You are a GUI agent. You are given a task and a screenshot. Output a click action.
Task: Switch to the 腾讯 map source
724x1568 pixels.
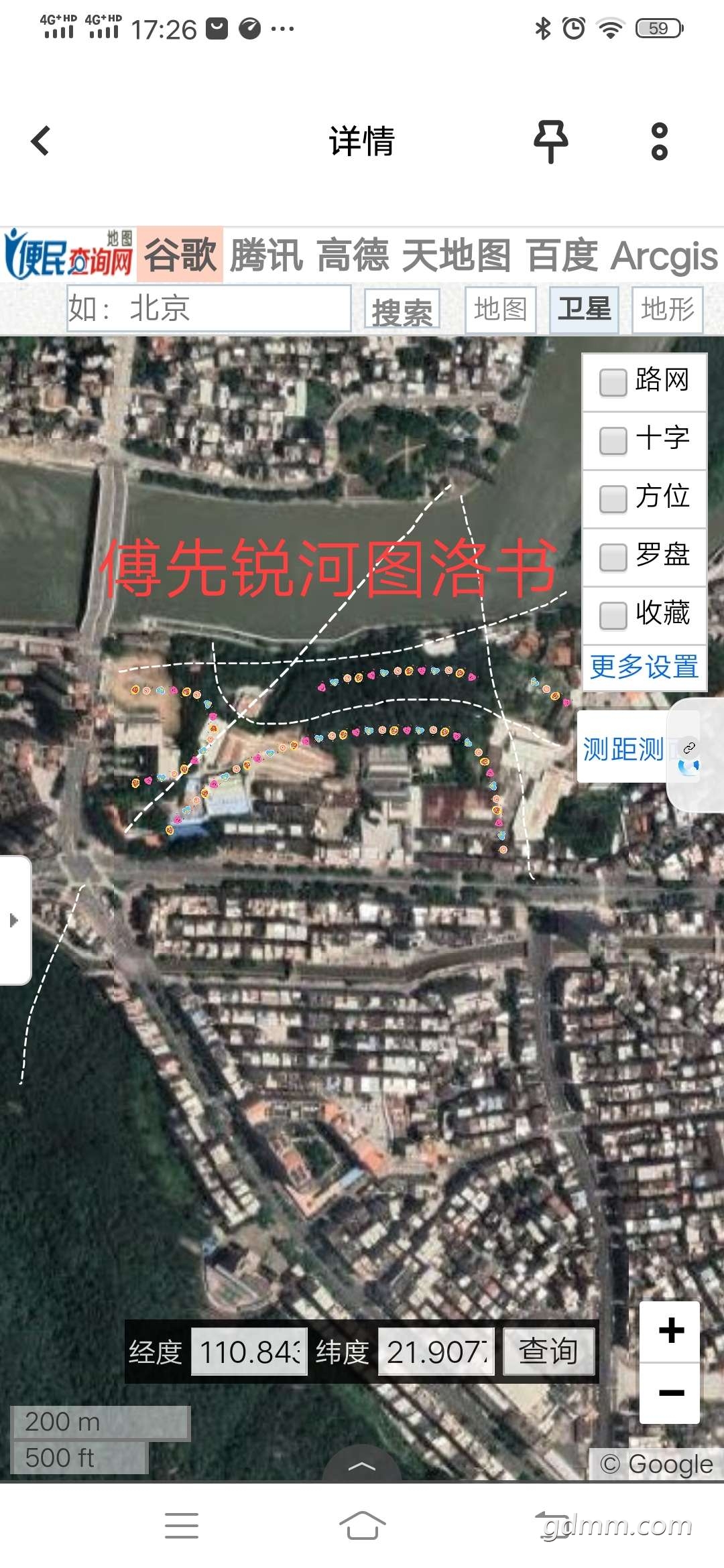266,255
